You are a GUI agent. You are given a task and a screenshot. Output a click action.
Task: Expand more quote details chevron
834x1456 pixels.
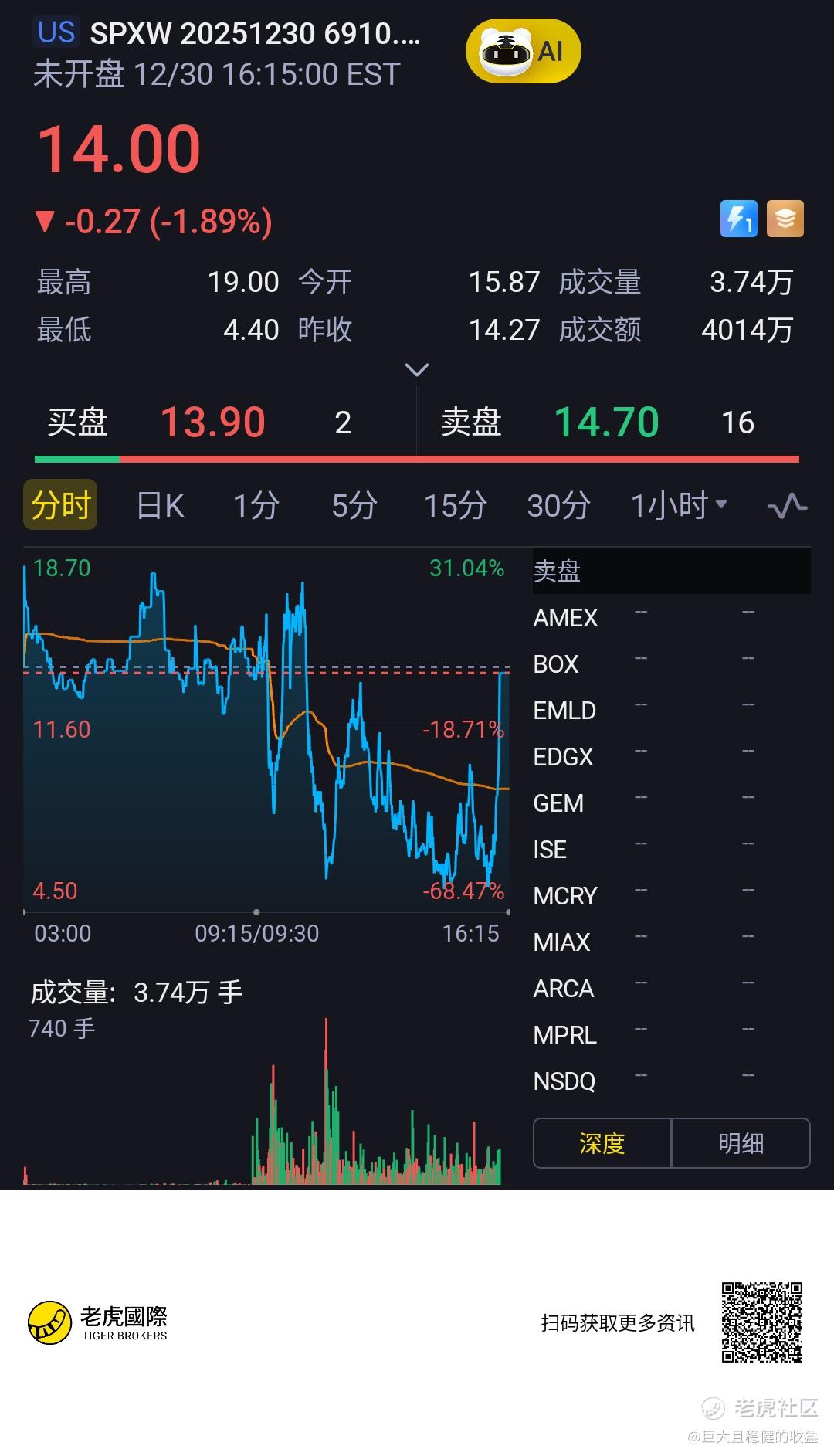pos(417,370)
